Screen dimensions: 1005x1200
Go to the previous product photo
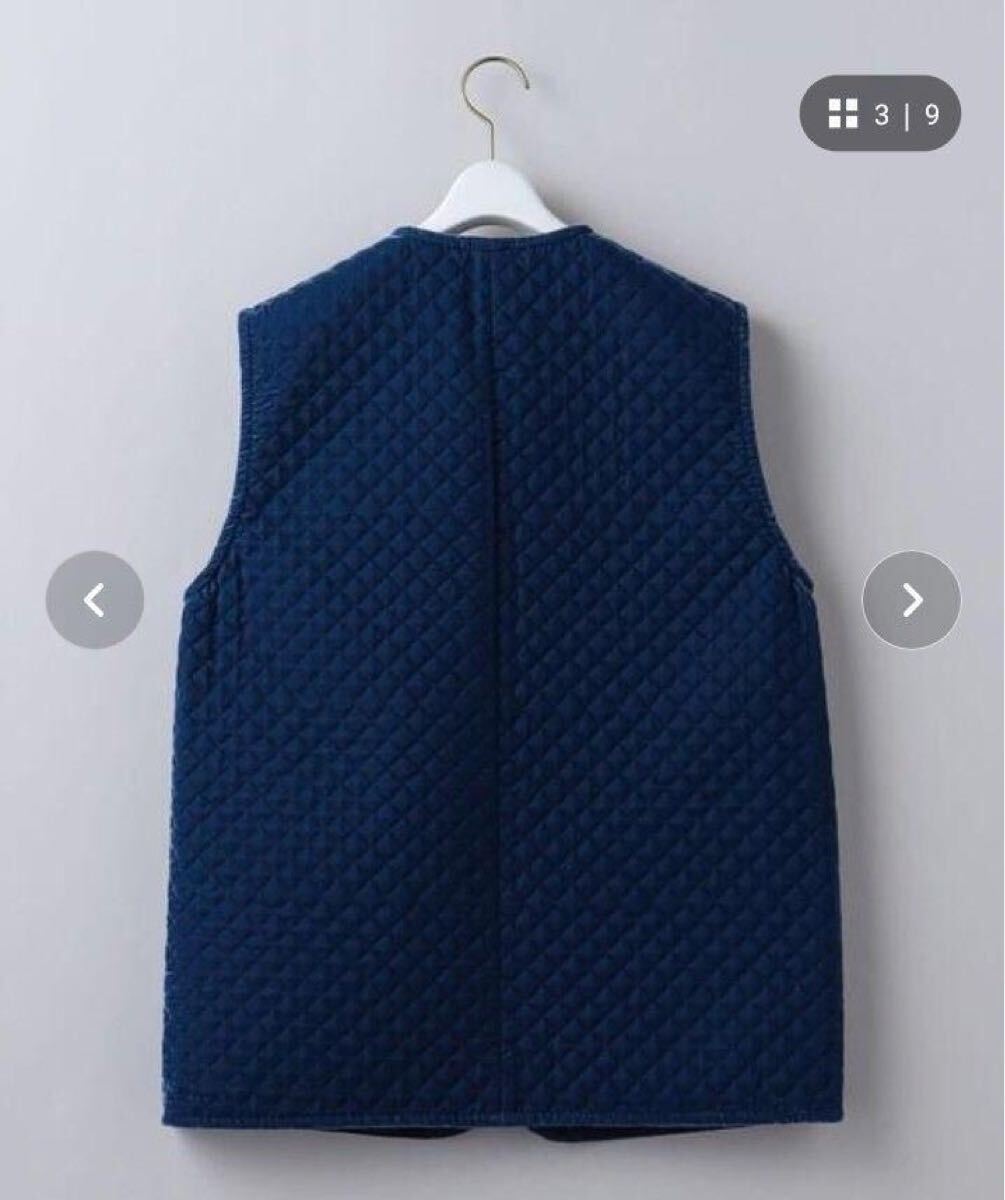(95, 600)
